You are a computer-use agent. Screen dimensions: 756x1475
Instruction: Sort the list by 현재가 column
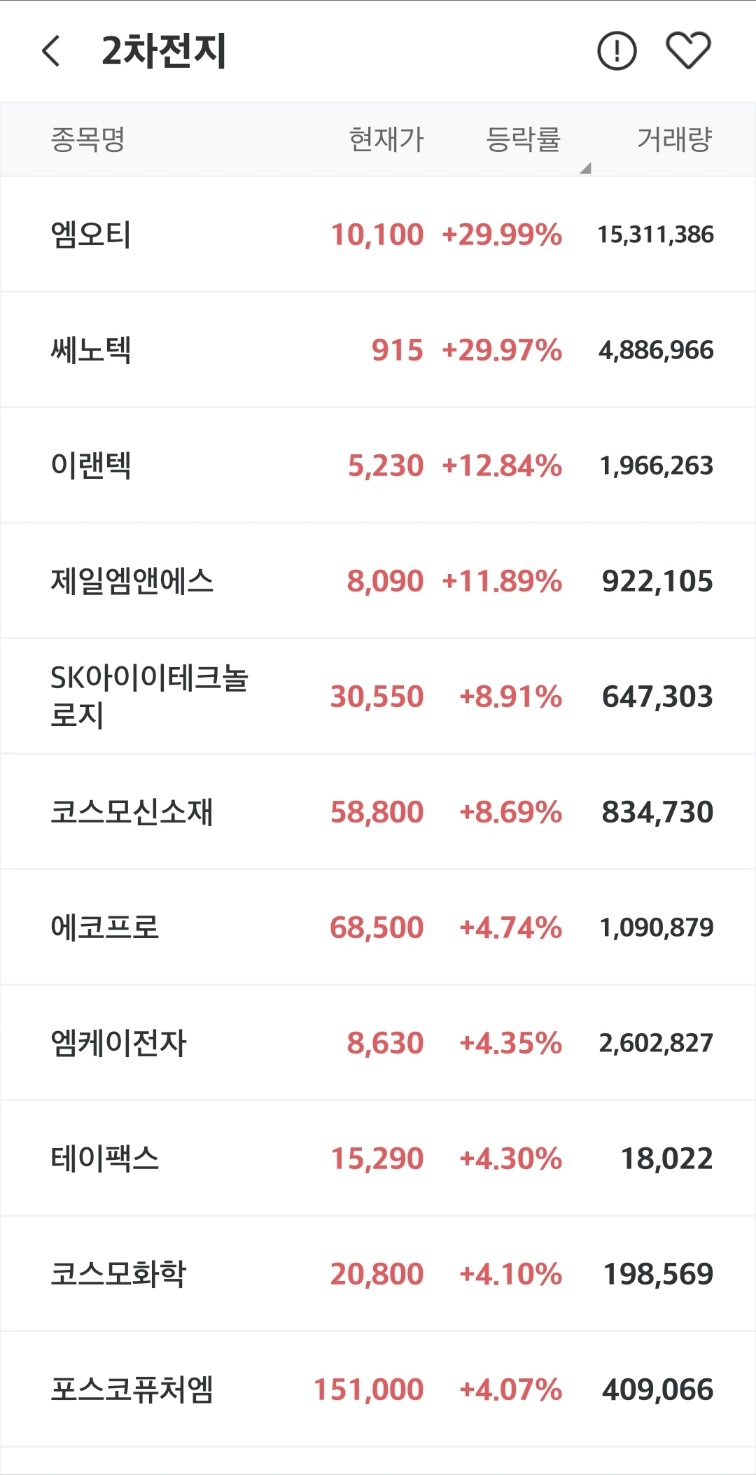pos(386,140)
